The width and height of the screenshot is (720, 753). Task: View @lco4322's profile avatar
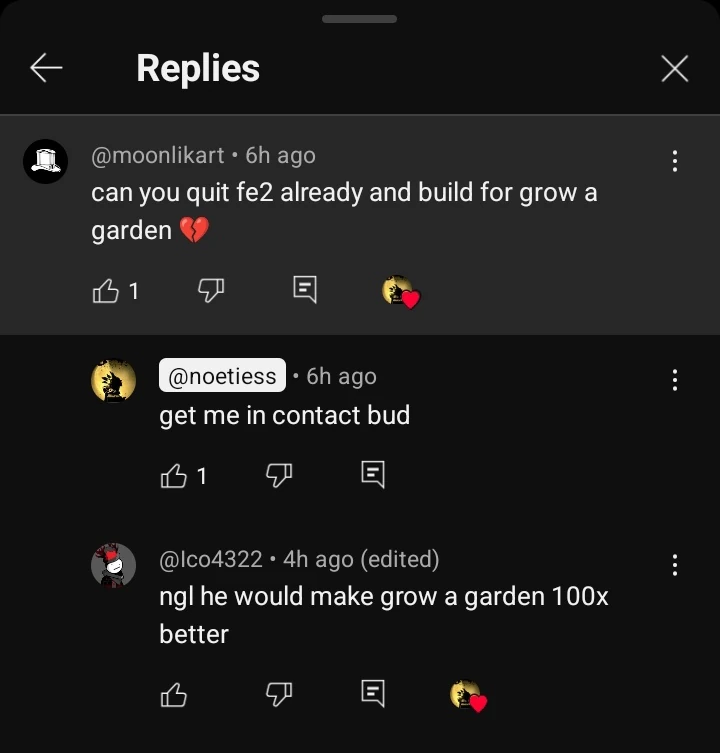coord(113,567)
